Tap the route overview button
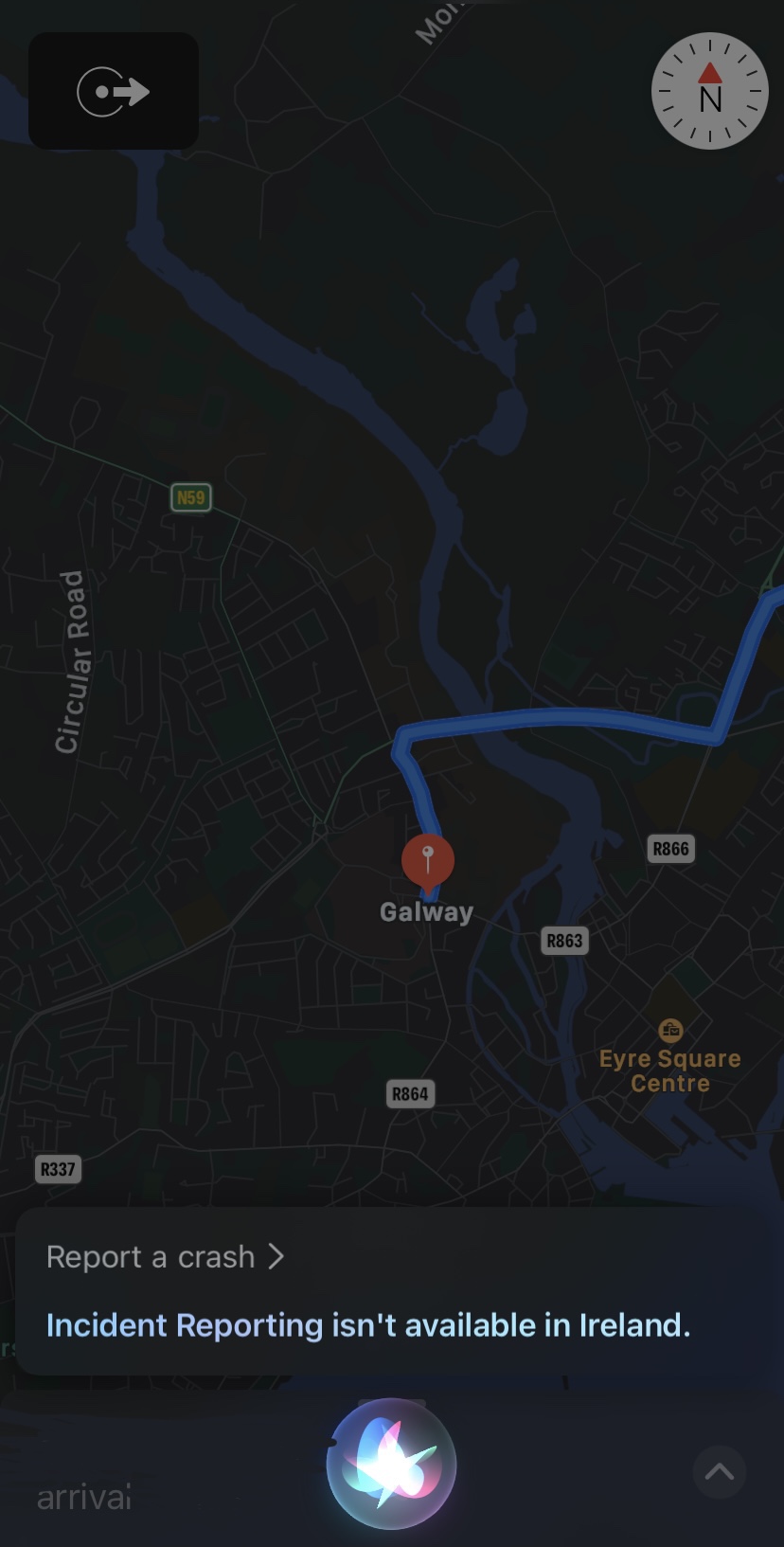 114,92
